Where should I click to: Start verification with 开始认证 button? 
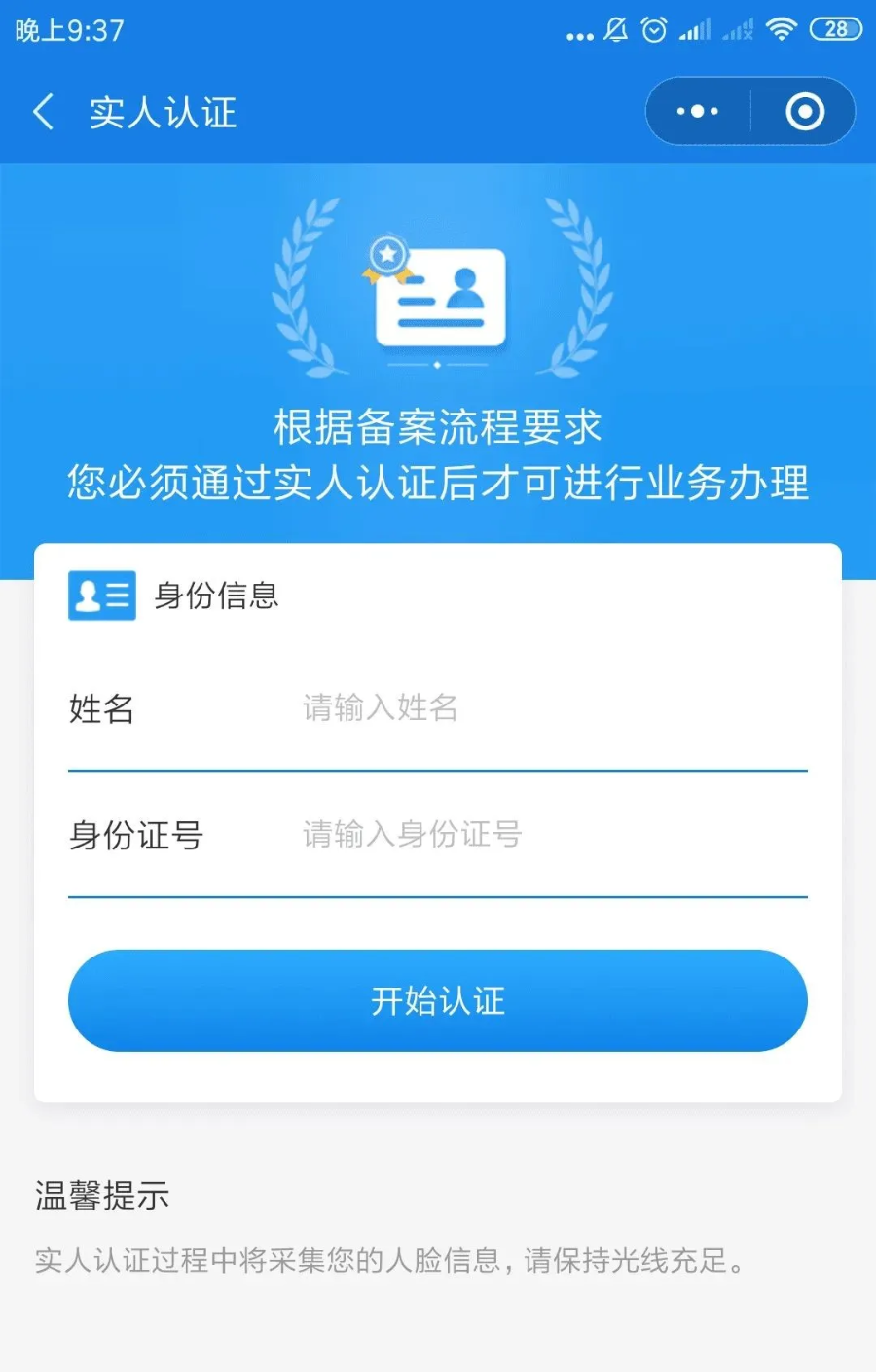(x=438, y=1000)
